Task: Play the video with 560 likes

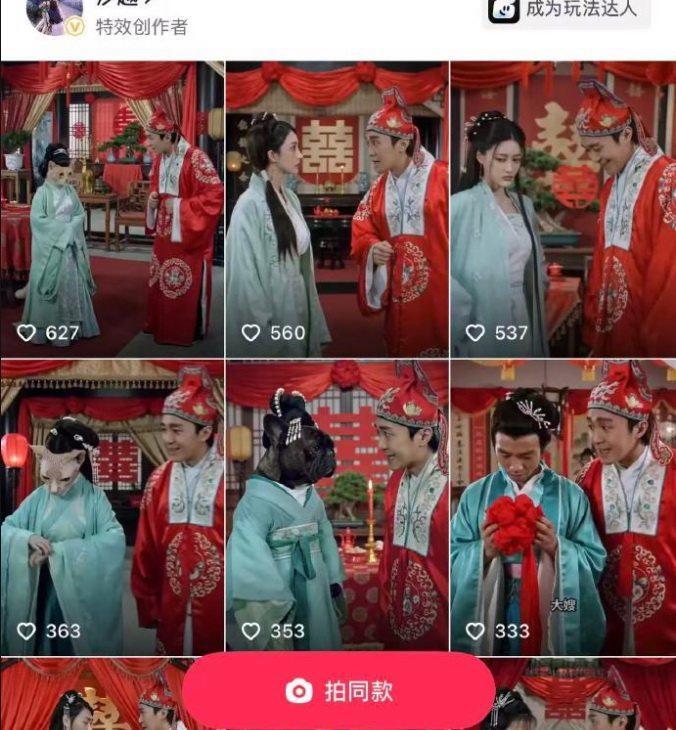Action: pos(337,209)
